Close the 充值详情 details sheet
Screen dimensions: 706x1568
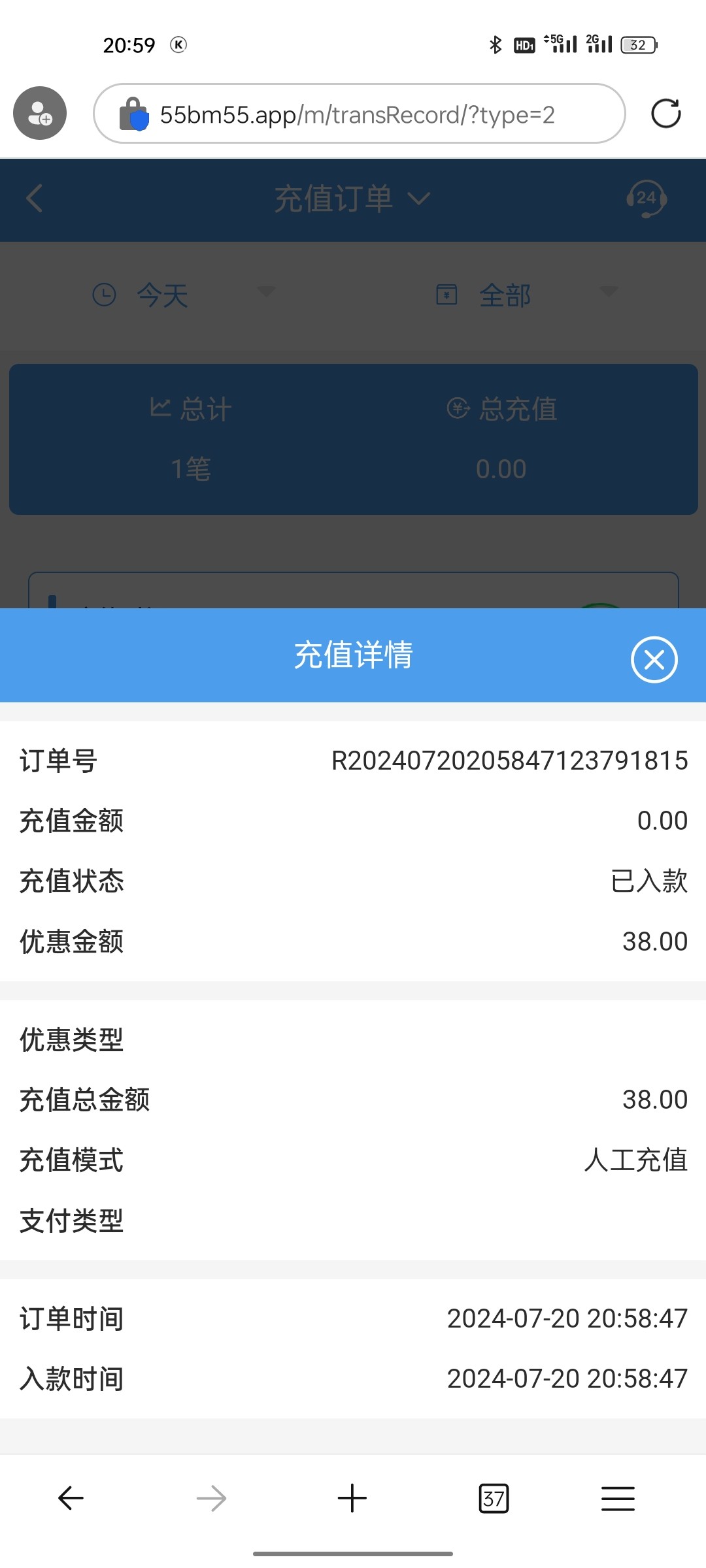click(654, 659)
